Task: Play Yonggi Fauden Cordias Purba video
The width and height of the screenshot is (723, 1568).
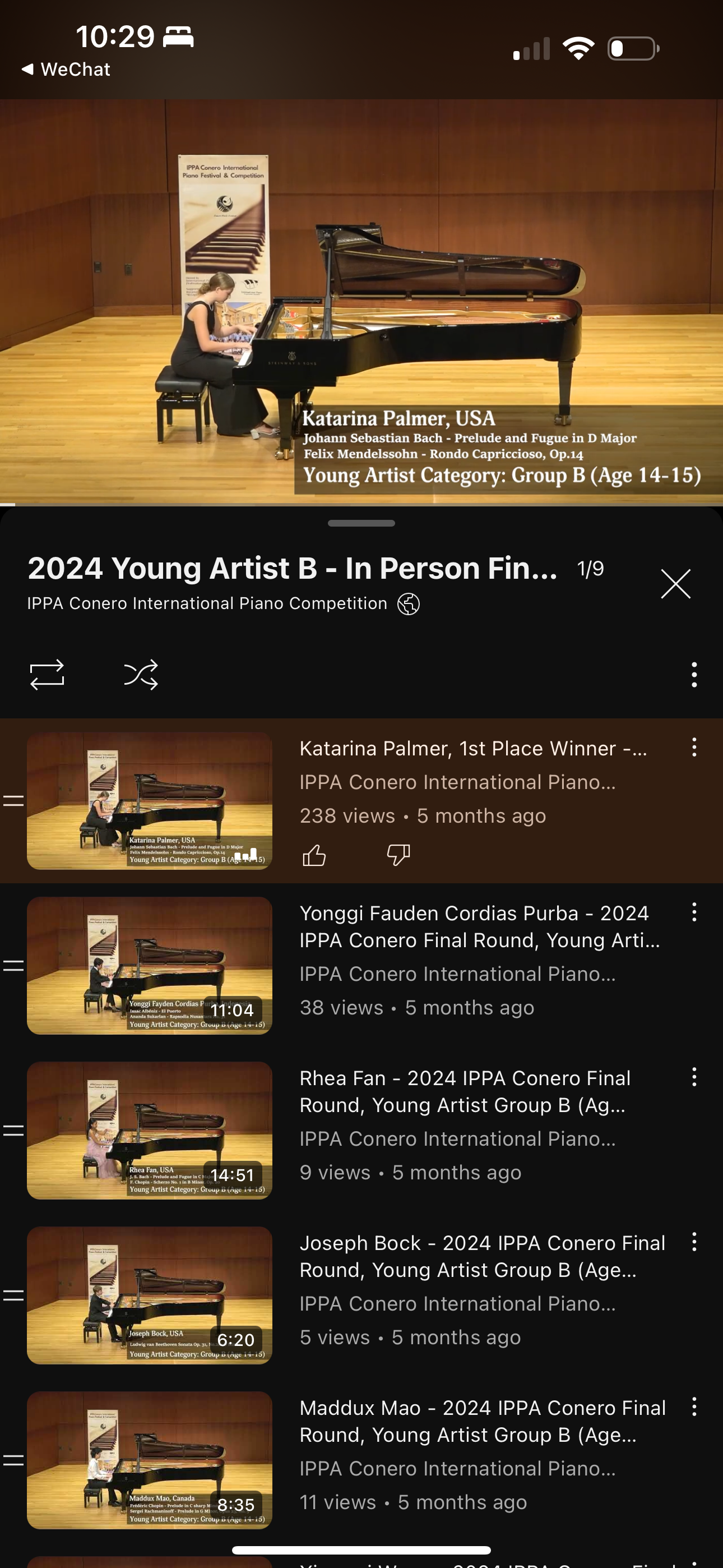Action: click(x=149, y=965)
